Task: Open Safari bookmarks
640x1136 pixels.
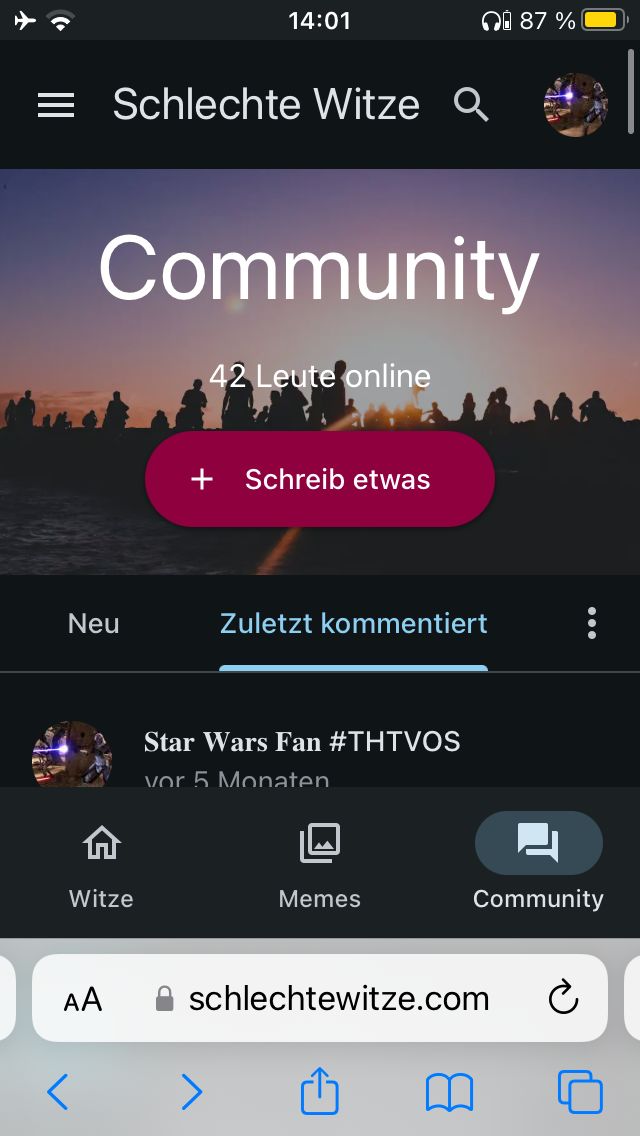Action: click(449, 1092)
